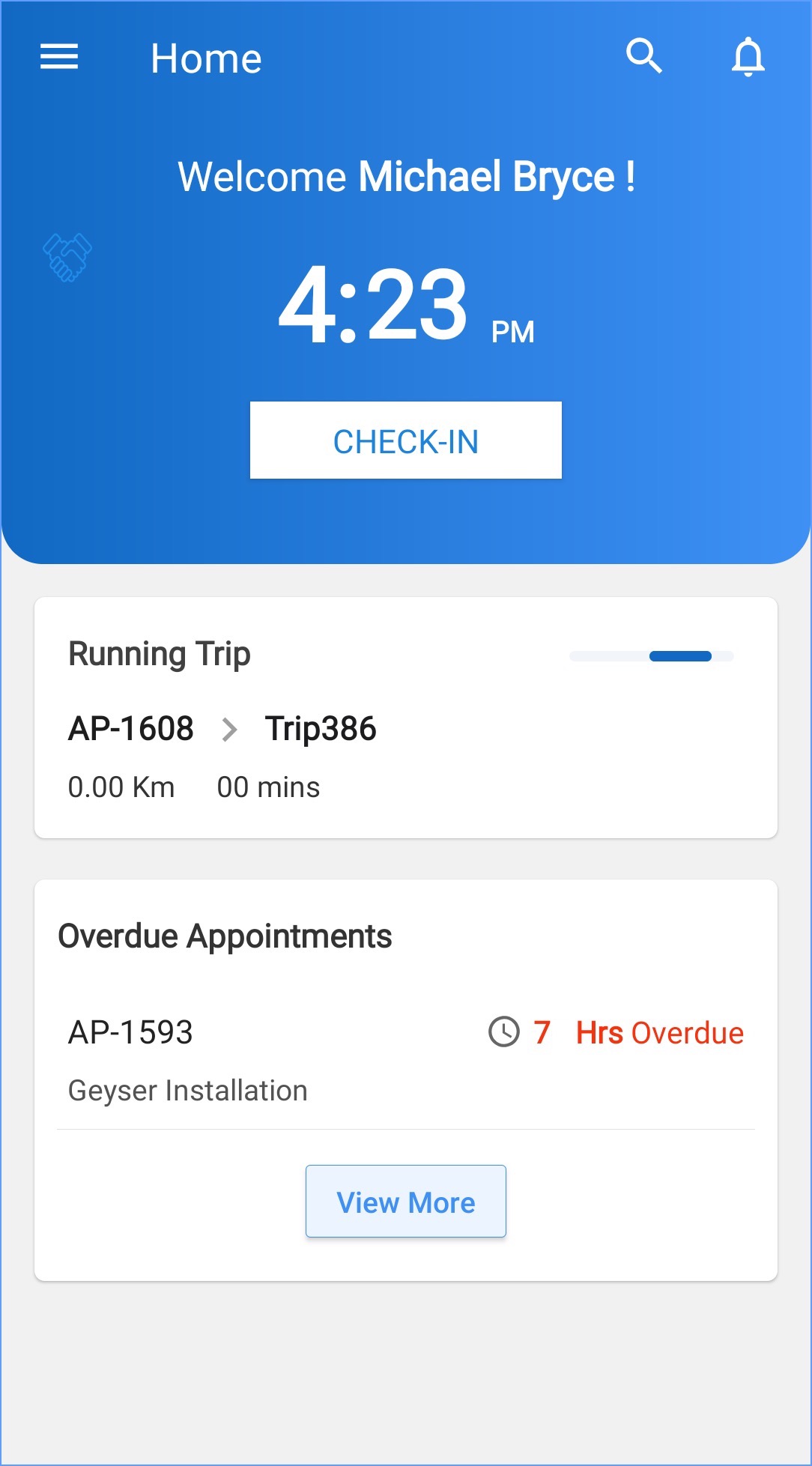This screenshot has width=812, height=1466.
Task: Tap the CHECK-IN button
Action: click(405, 440)
